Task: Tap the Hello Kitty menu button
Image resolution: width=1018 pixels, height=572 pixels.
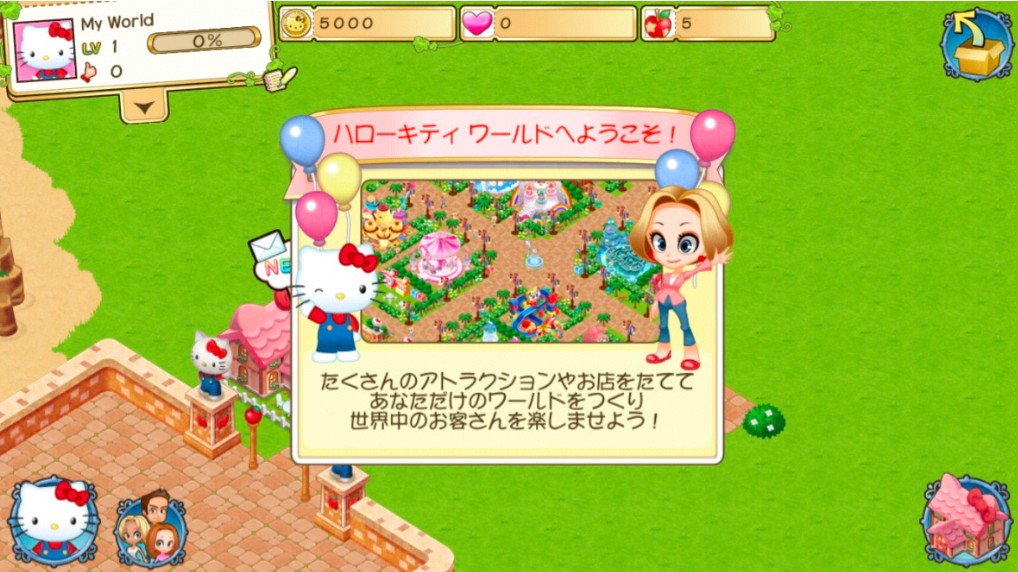Action: tap(54, 520)
